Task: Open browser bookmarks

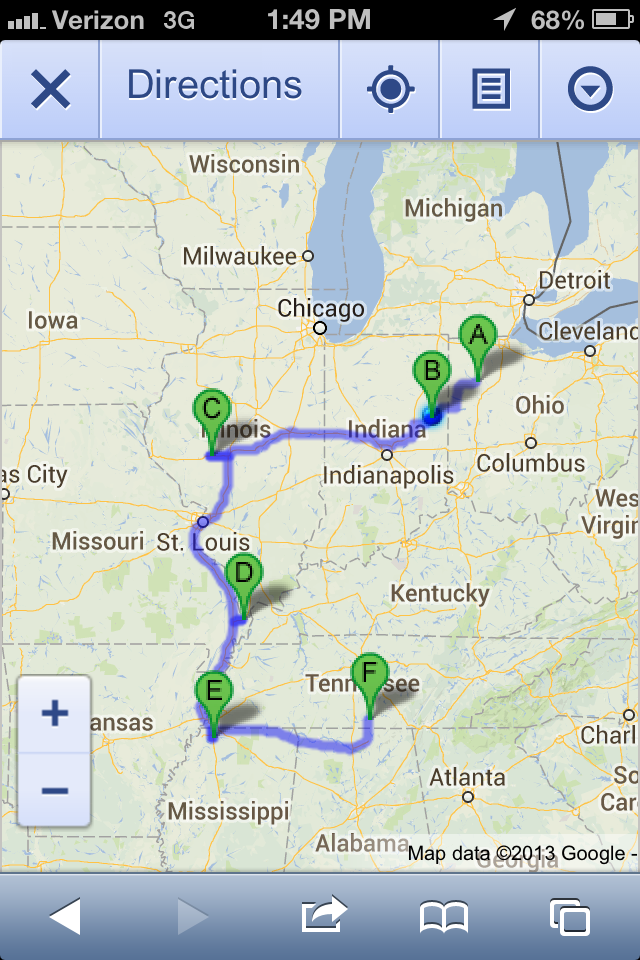Action: tap(444, 916)
